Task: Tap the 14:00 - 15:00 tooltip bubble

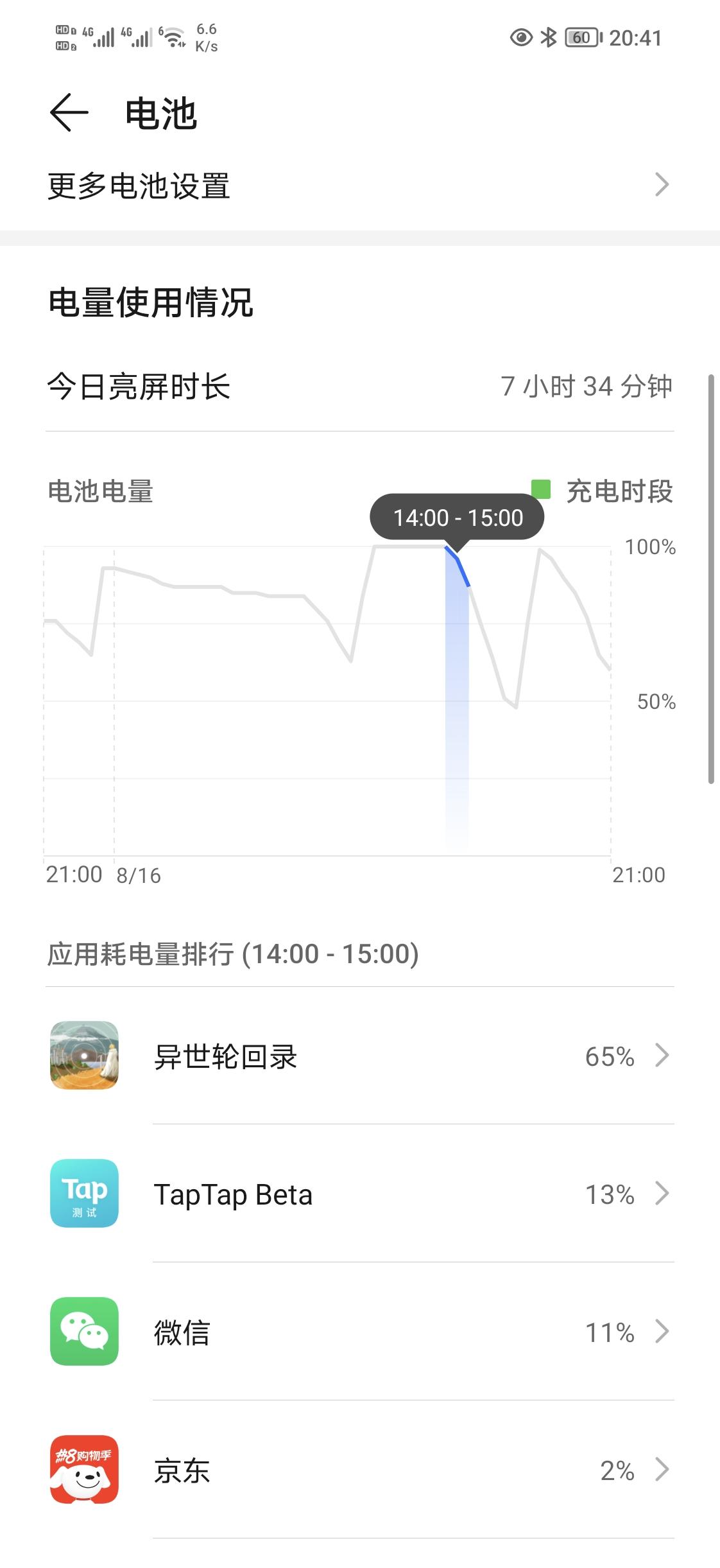Action: point(457,516)
